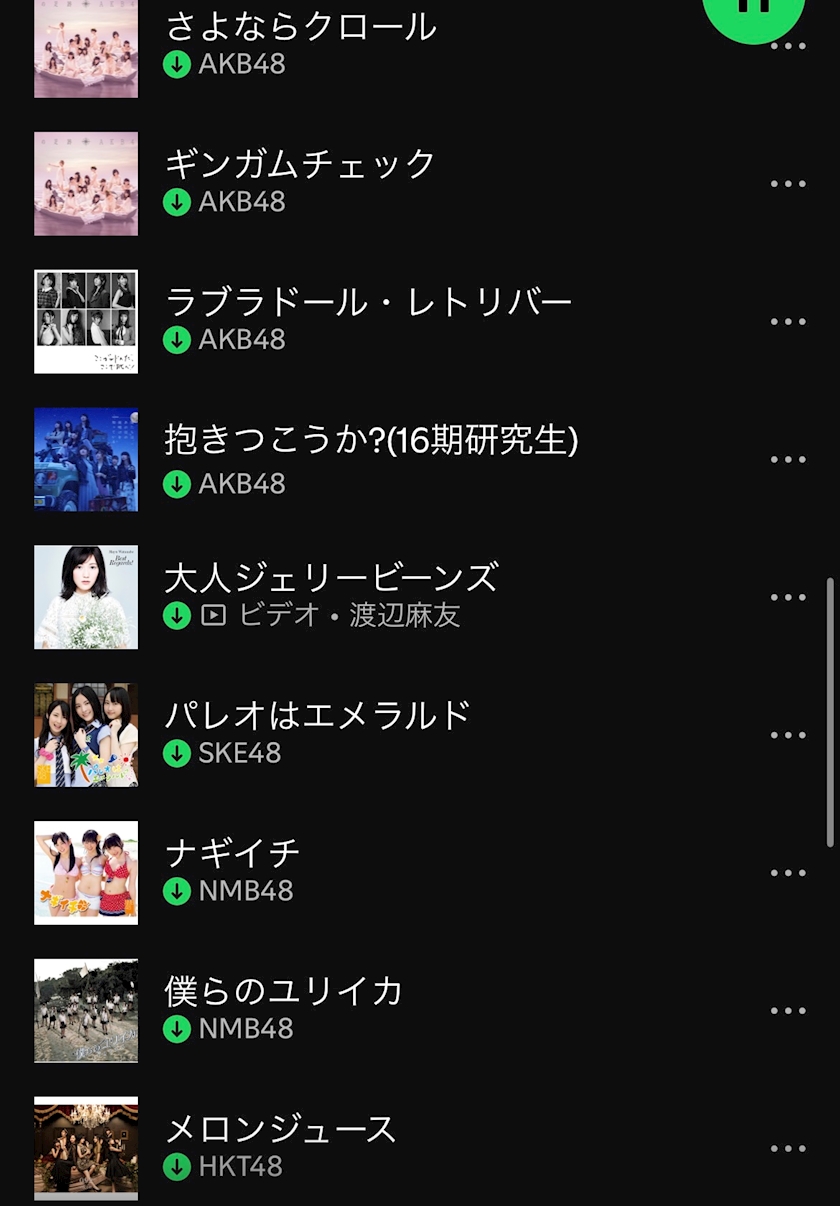Open options for 抱きつこうか?(16期研究生)
This screenshot has height=1206, width=840.
point(788,460)
